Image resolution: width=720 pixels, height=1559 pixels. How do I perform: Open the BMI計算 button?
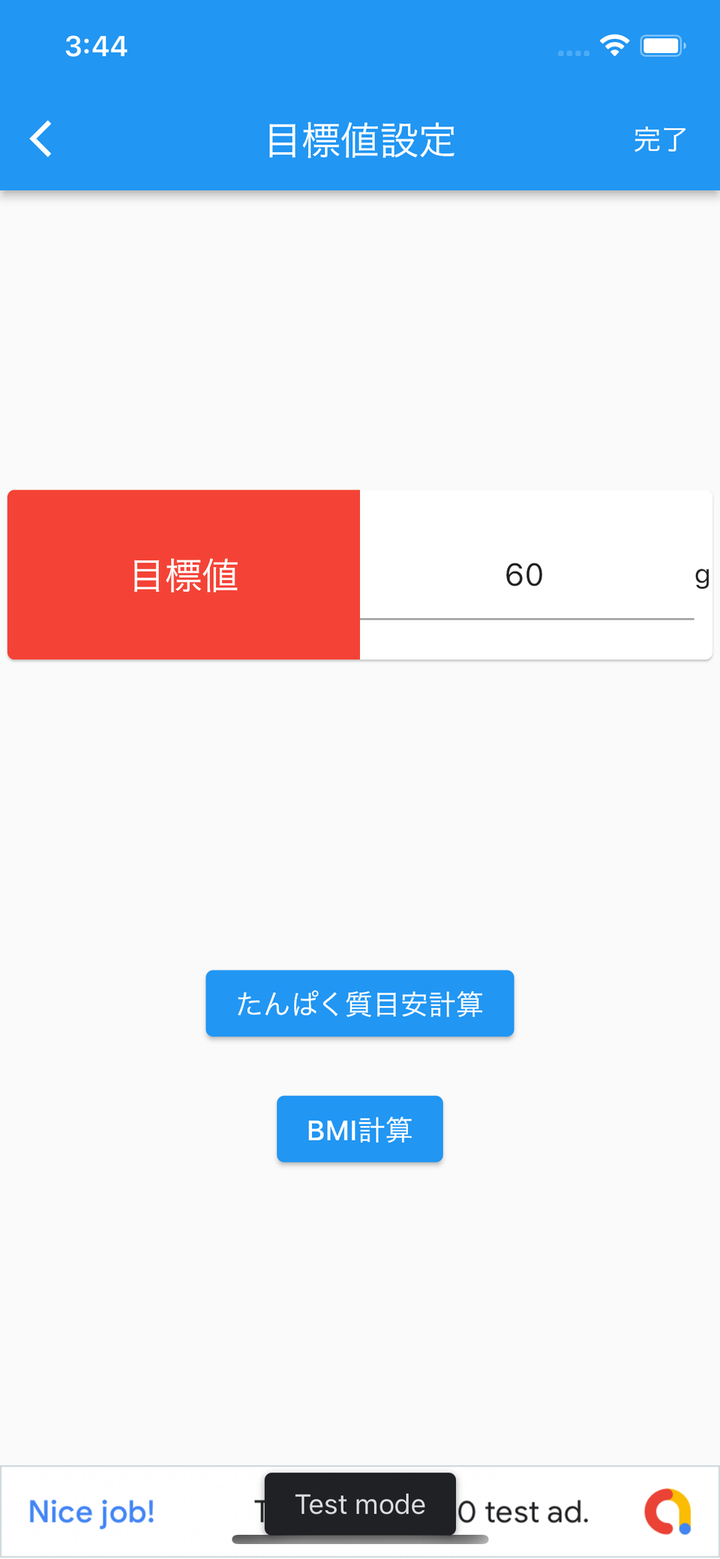[360, 1129]
